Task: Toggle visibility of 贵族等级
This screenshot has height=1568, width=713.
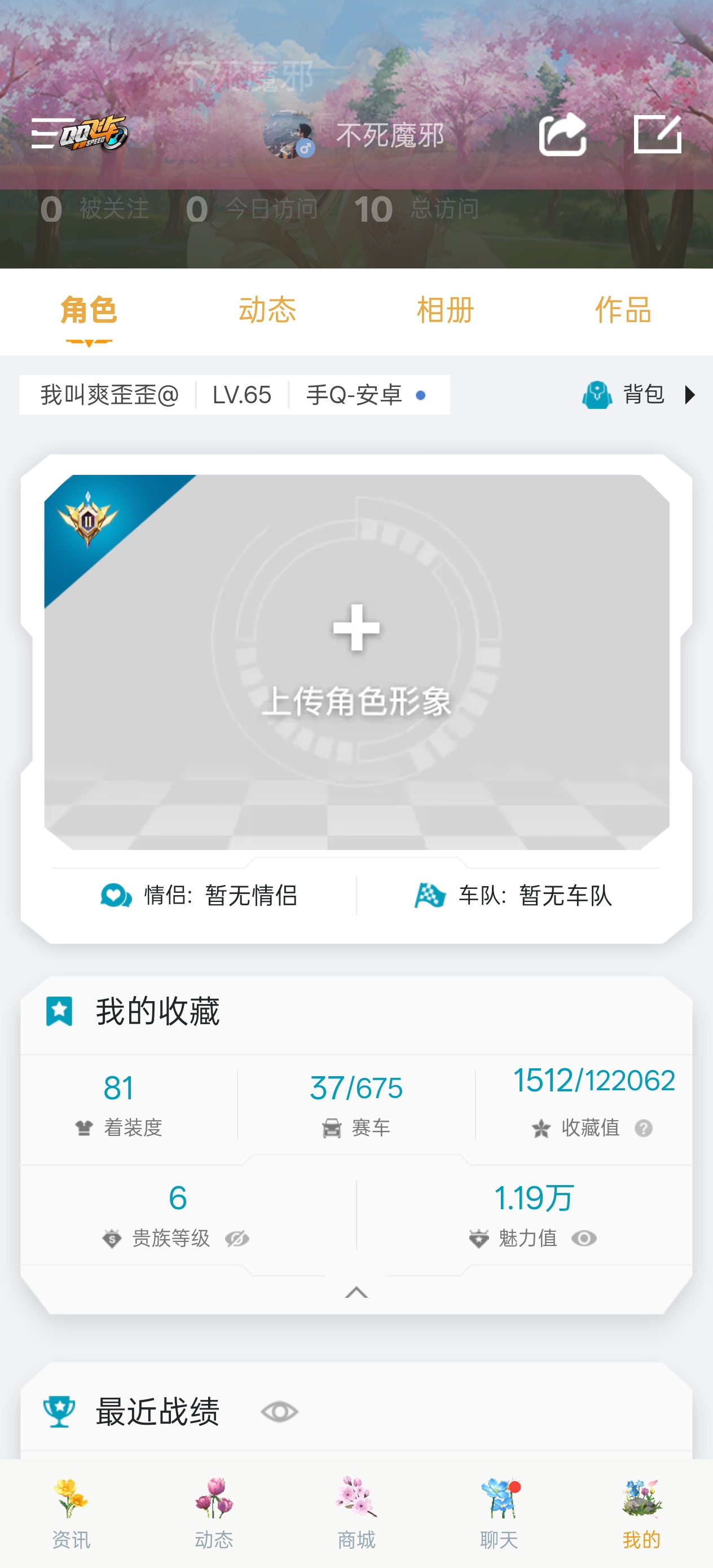Action: pyautogui.click(x=237, y=1238)
